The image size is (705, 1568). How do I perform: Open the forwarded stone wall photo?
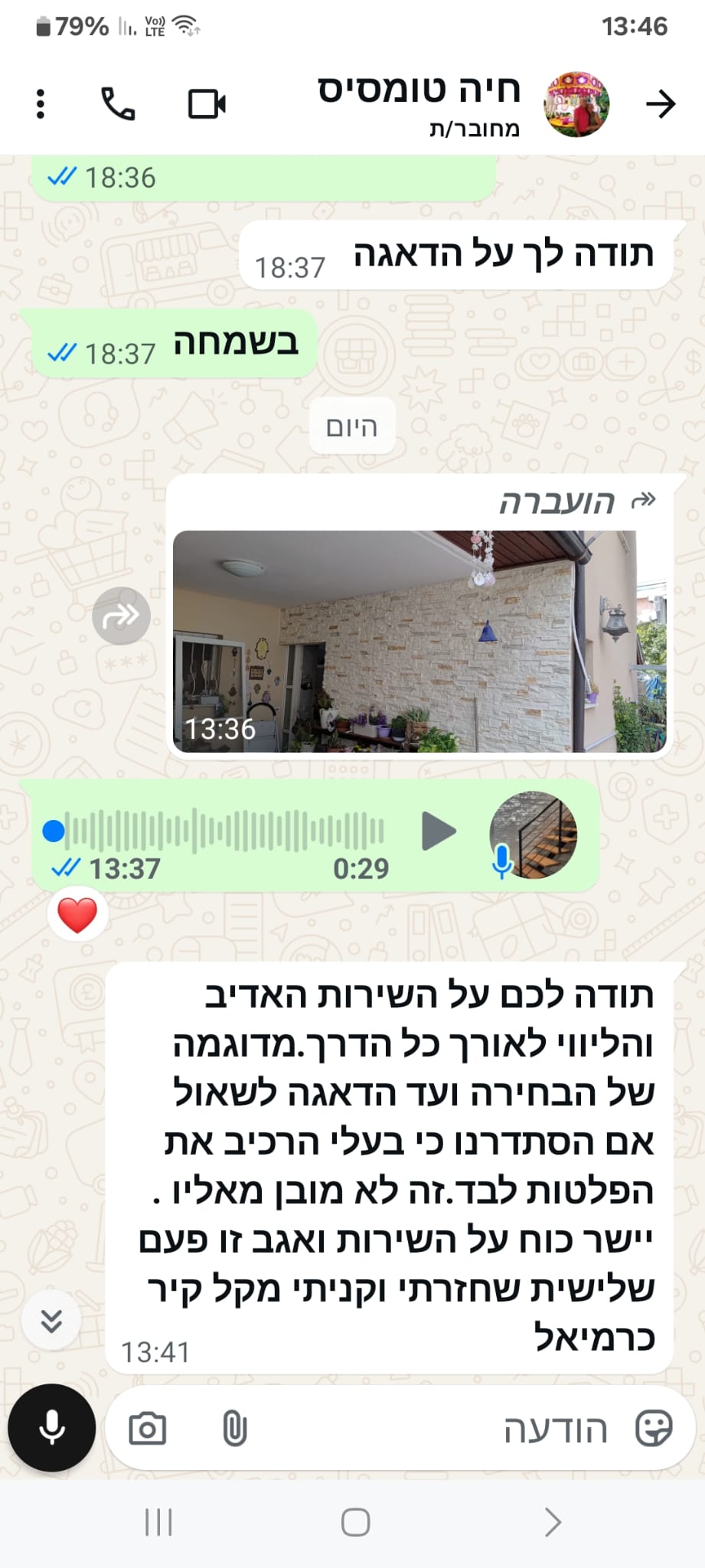419,641
